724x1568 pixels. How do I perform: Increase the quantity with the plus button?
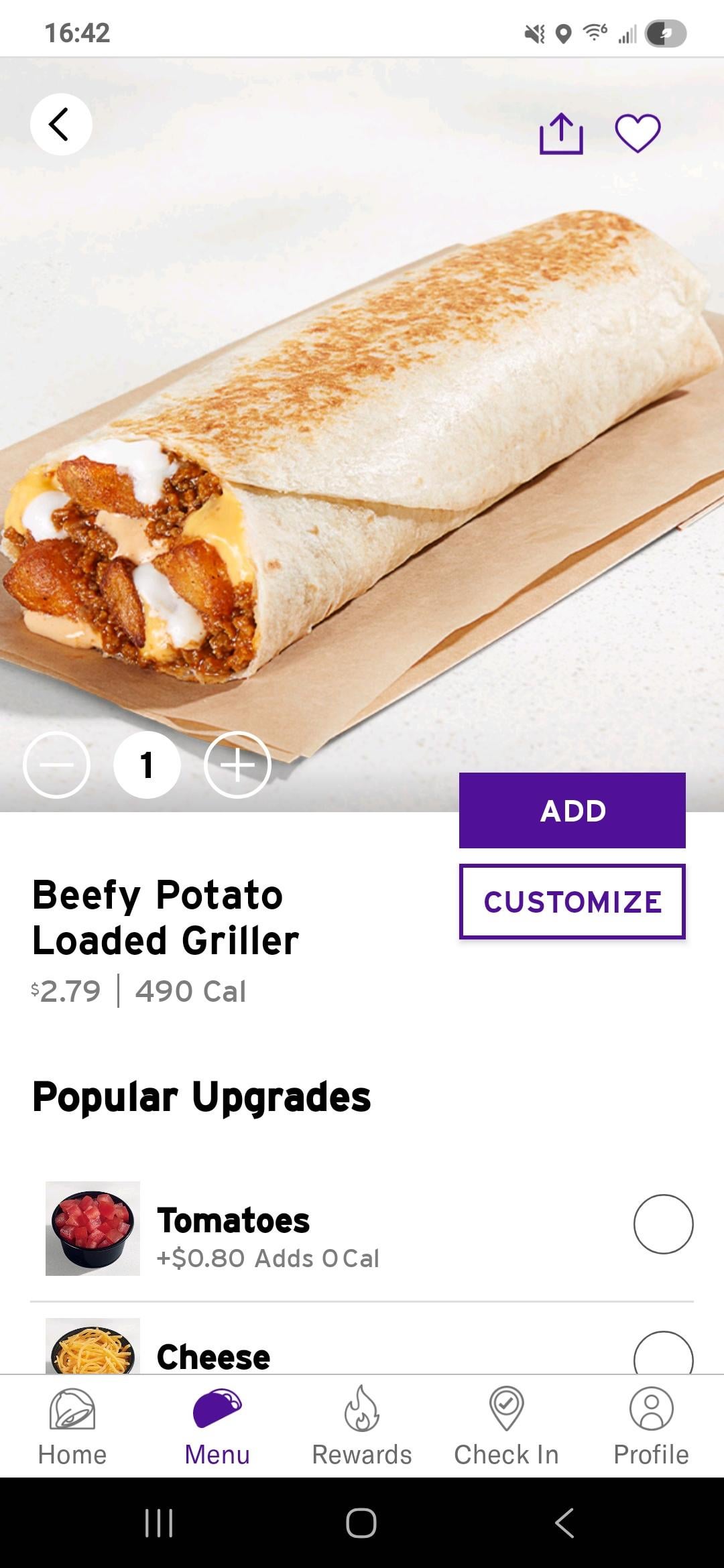[237, 765]
